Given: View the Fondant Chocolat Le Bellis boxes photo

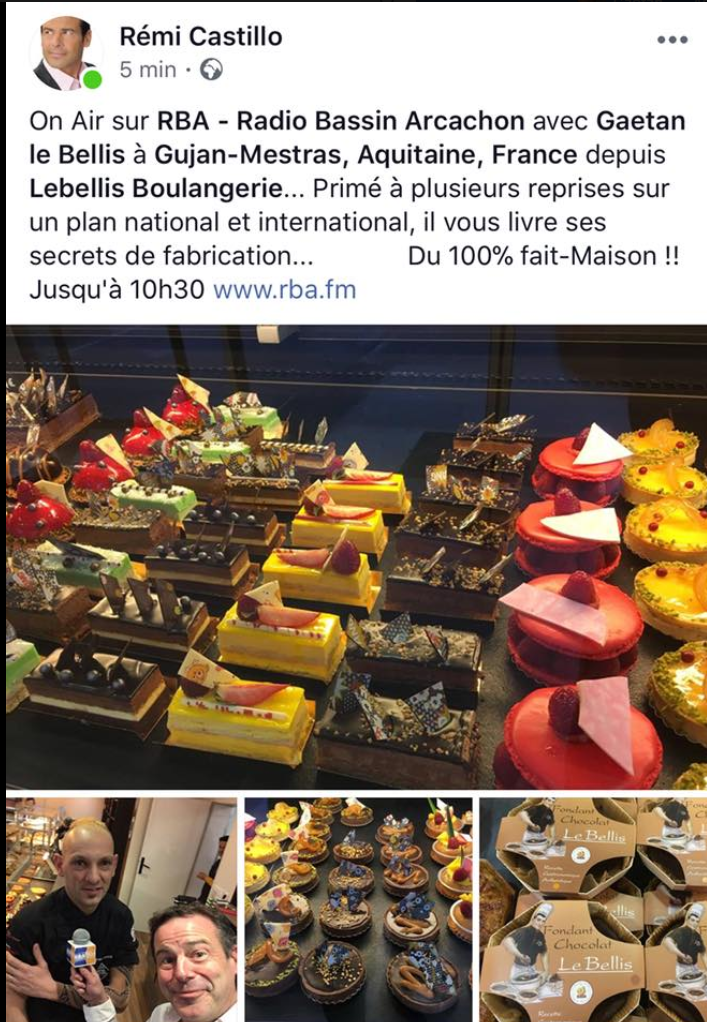Looking at the screenshot, I should coord(592,908).
